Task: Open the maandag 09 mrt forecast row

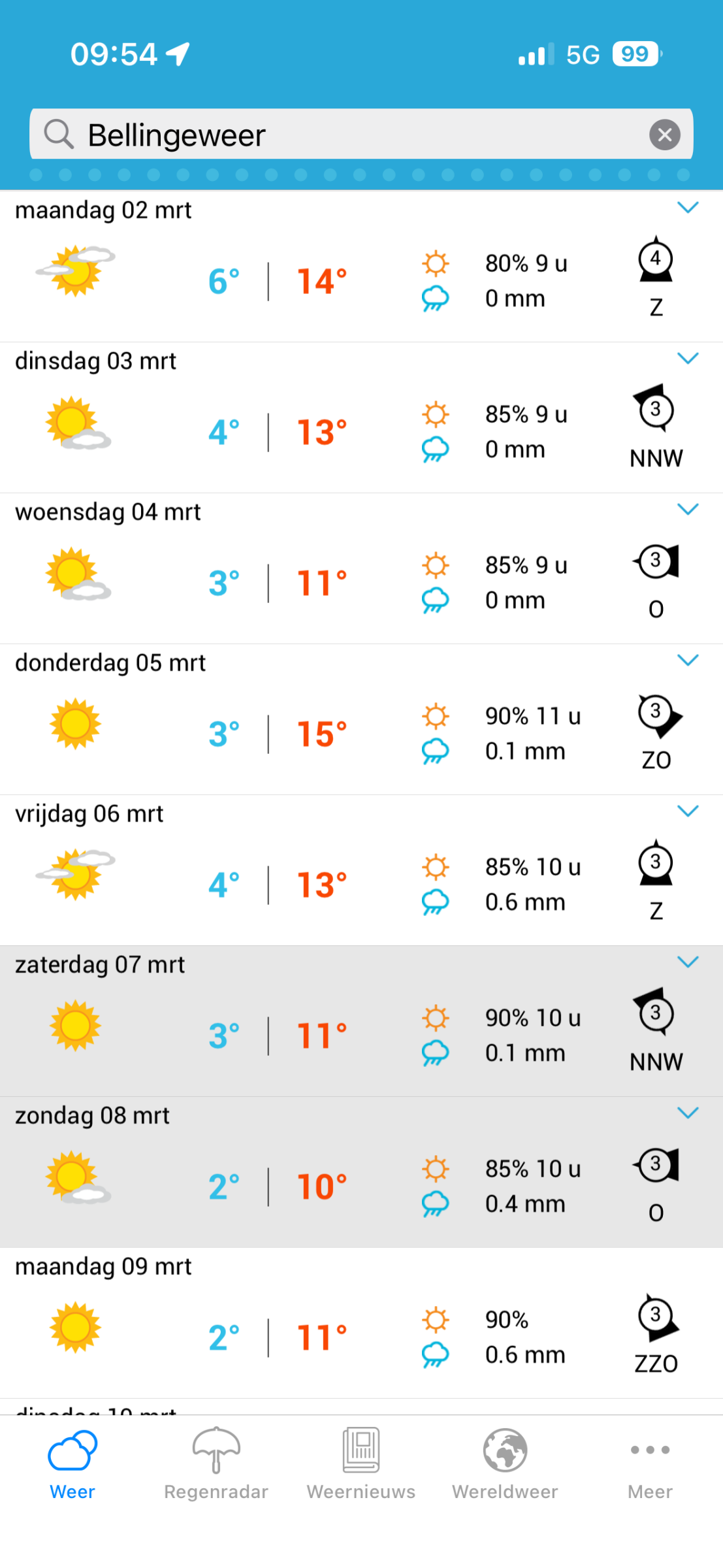Action: (361, 1323)
